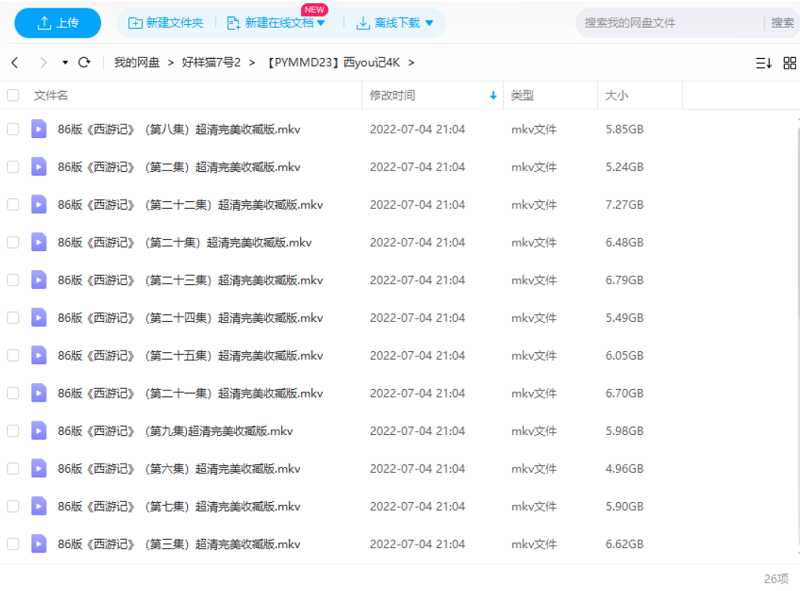The height and width of the screenshot is (591, 800).
Task: Open the 新建在线文档 dropdown
Action: pos(277,23)
